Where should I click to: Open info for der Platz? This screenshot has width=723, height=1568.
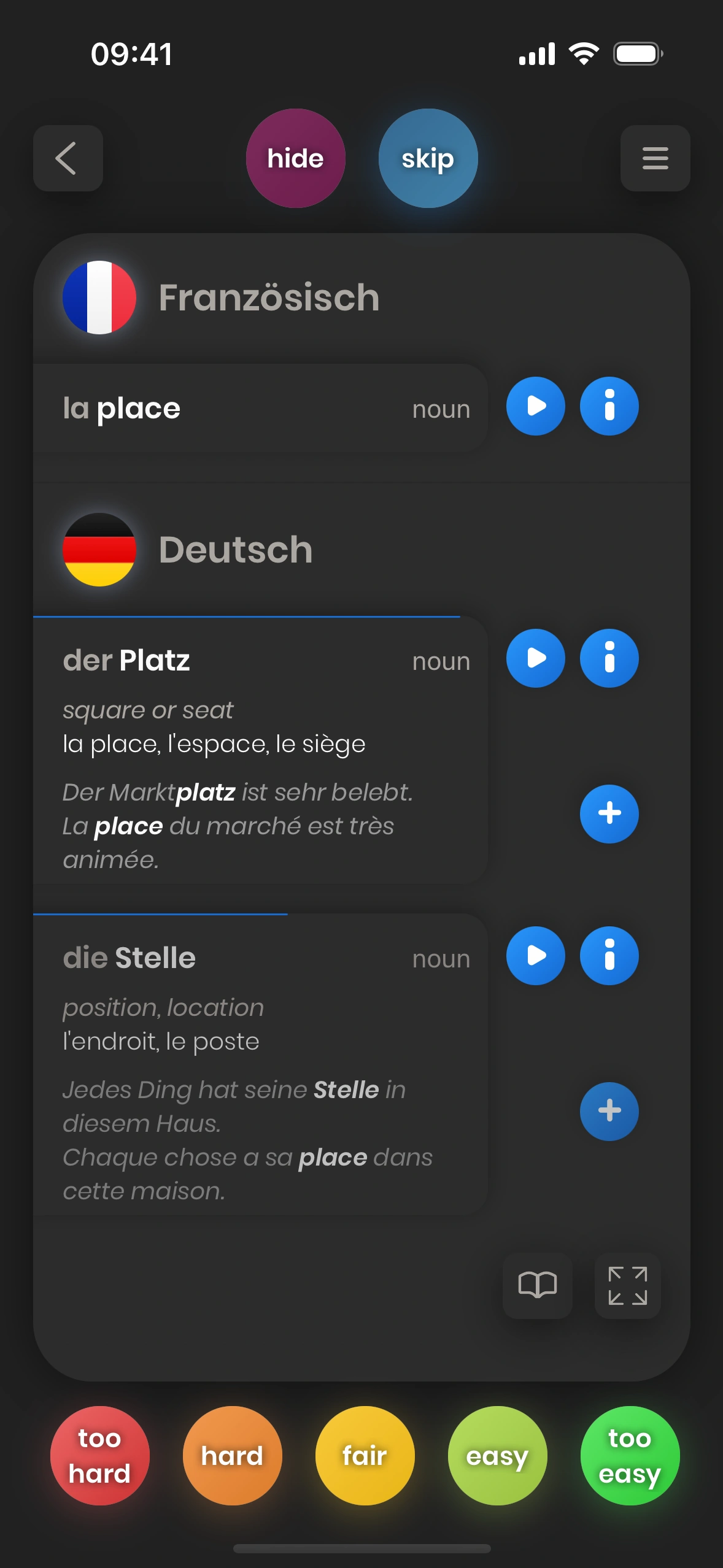point(609,658)
